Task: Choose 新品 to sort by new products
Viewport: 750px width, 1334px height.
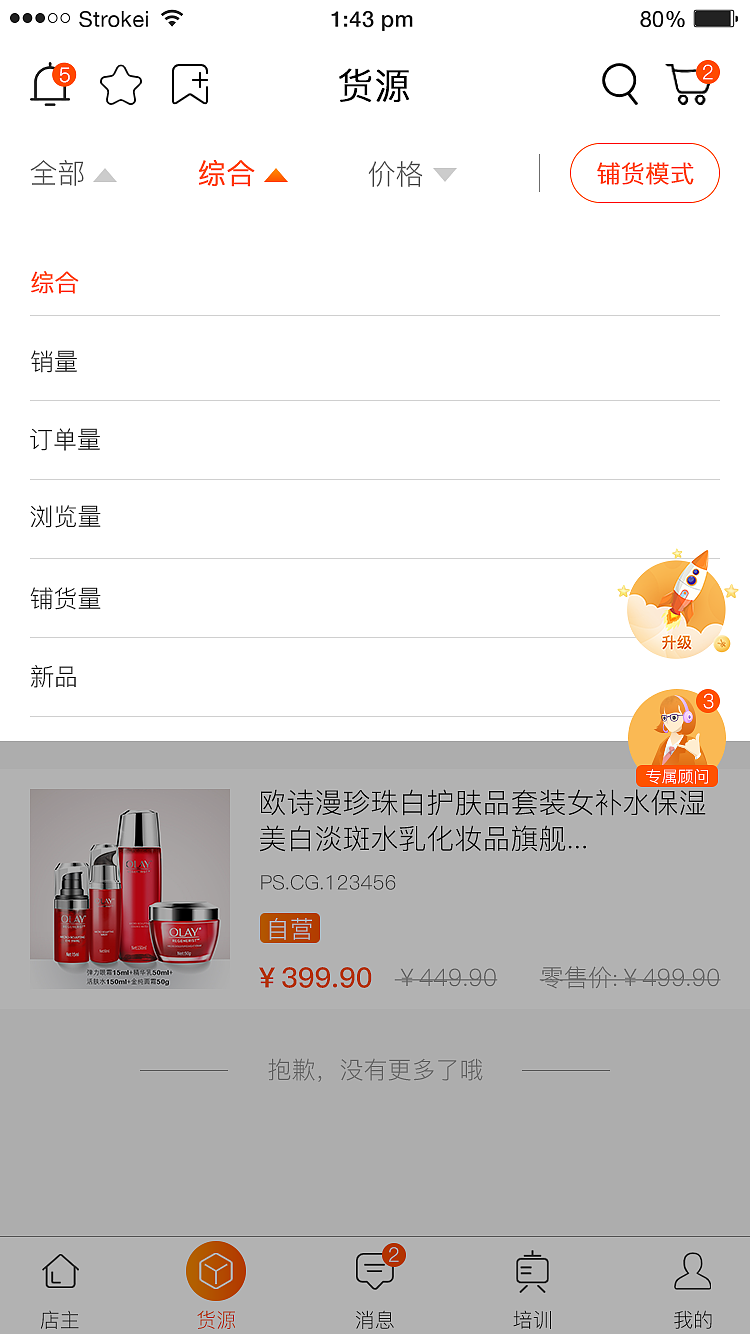Action: click(x=55, y=677)
